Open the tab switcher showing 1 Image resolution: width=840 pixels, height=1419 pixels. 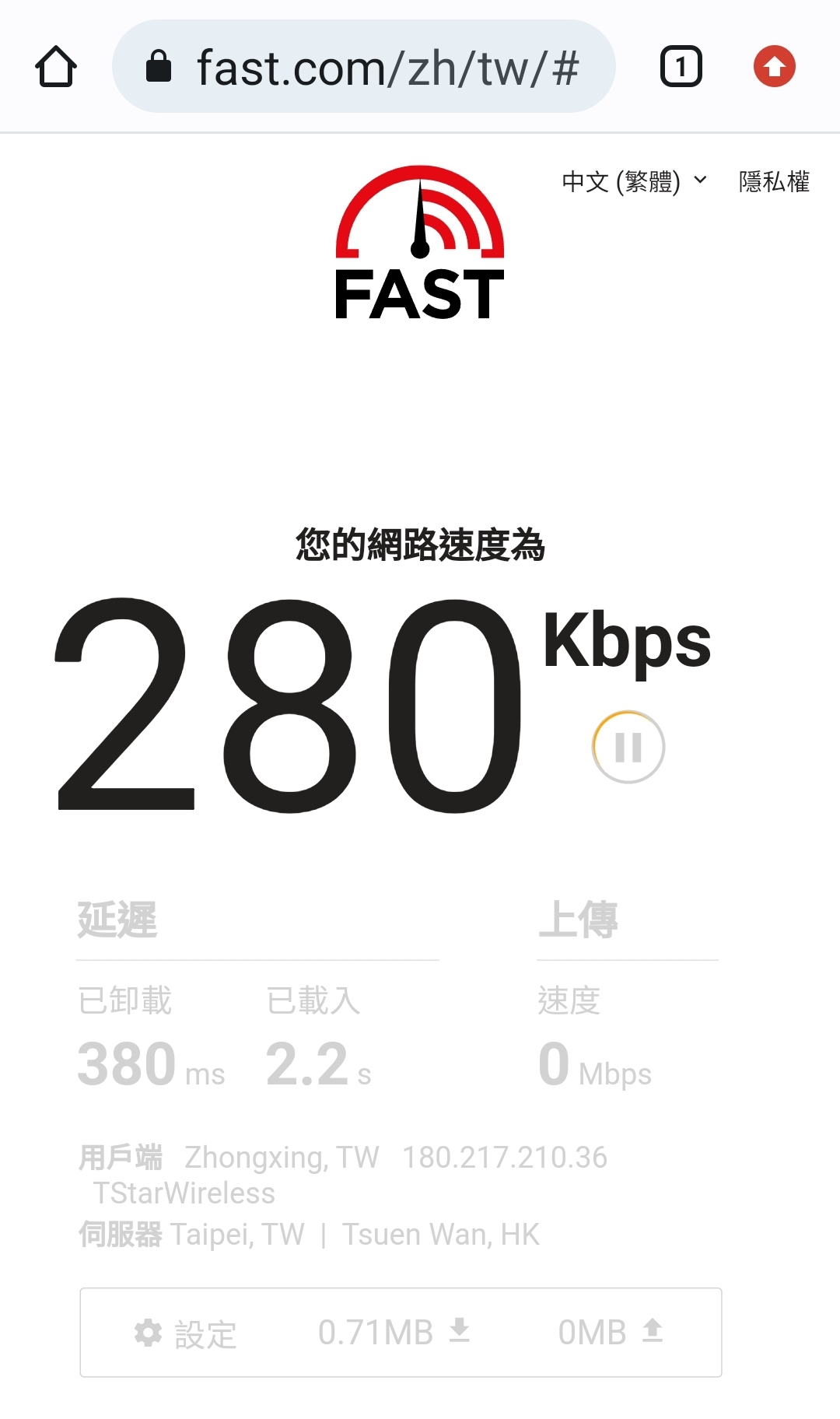681,67
